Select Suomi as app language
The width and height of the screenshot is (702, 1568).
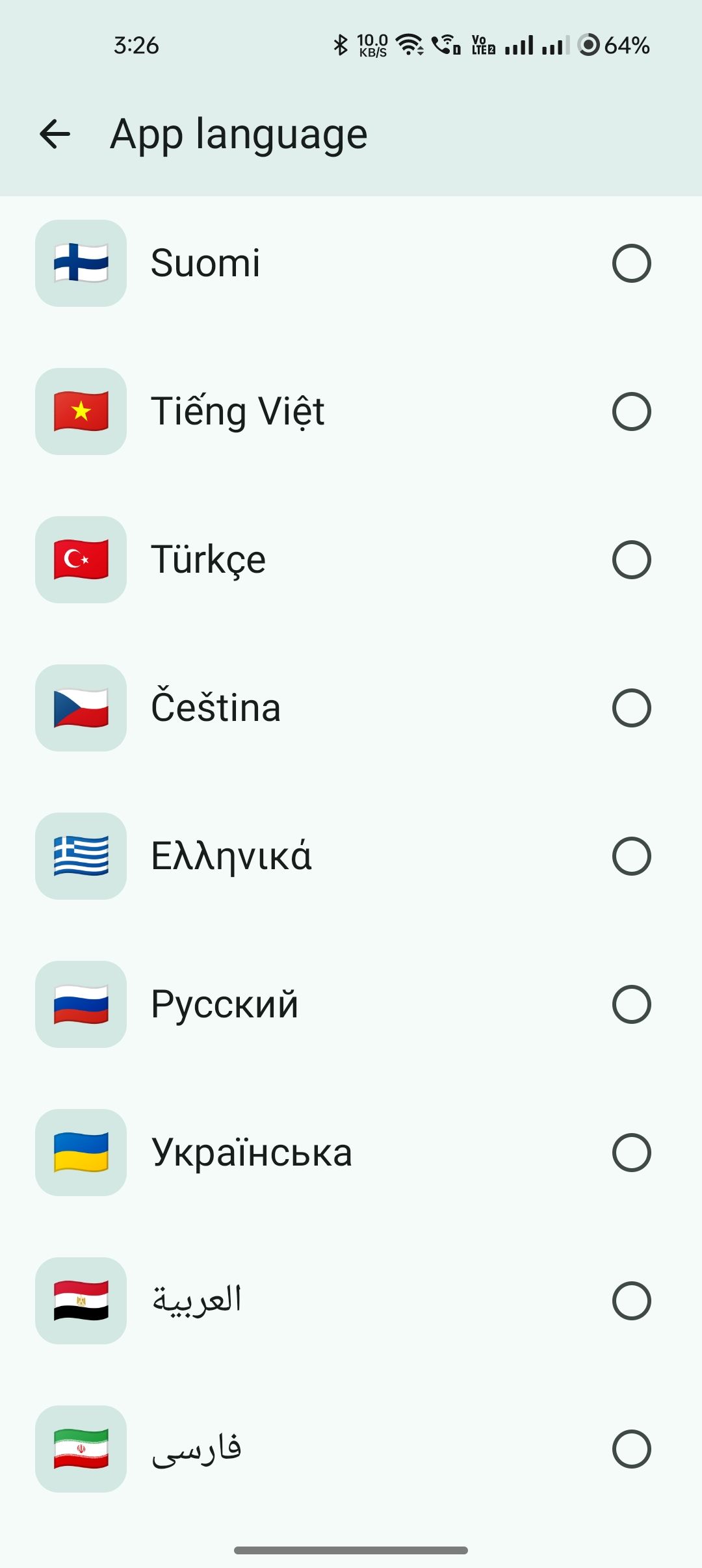pyautogui.click(x=631, y=263)
